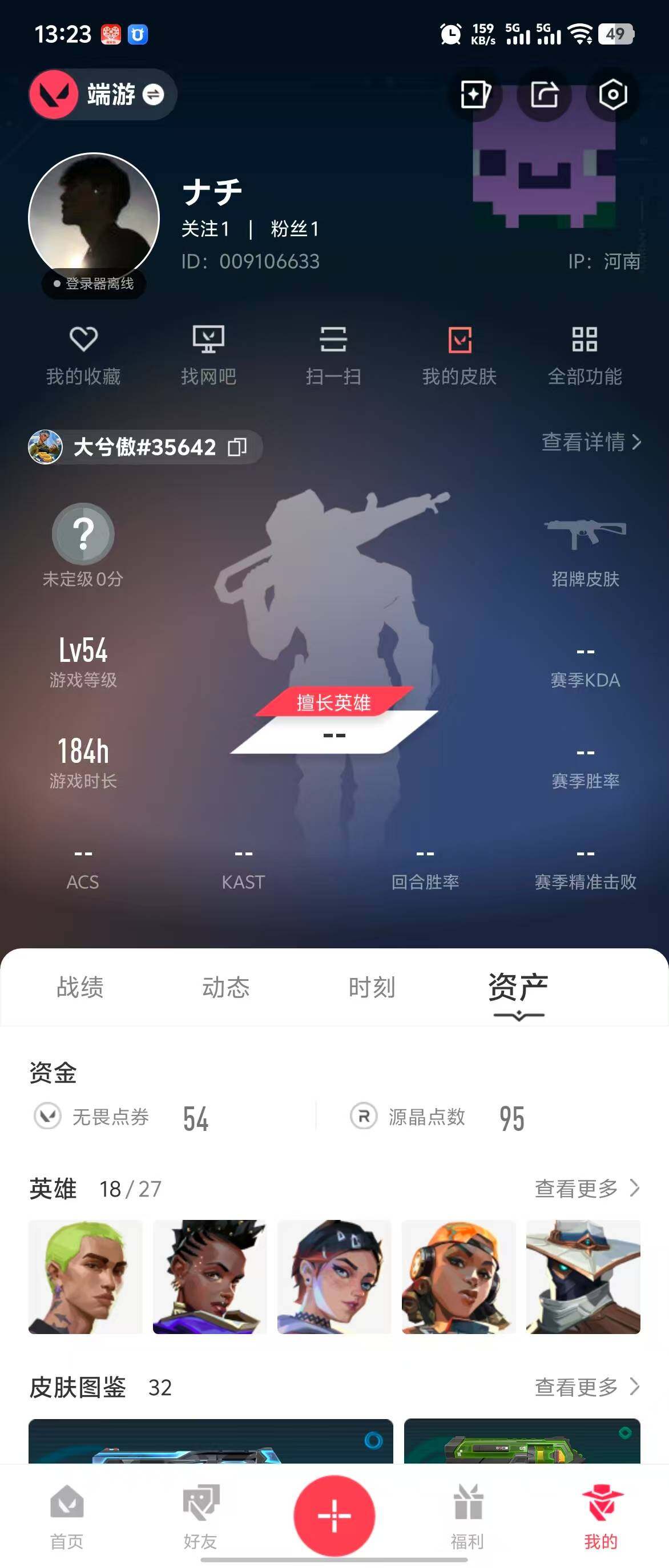Share the profile page
The image size is (669, 1568).
click(543, 94)
